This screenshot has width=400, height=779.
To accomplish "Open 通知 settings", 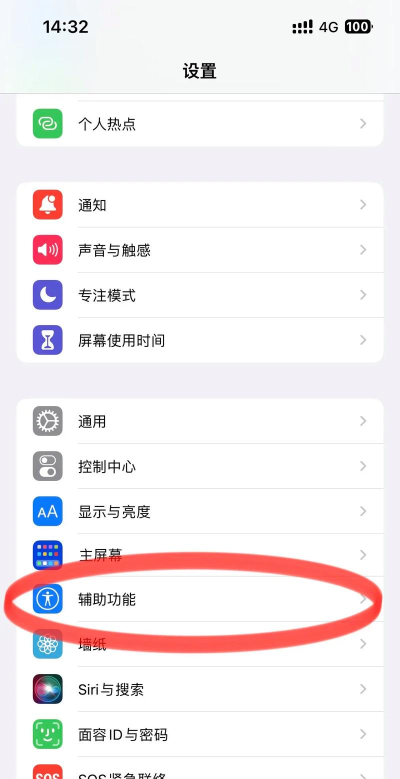I will click(200, 205).
